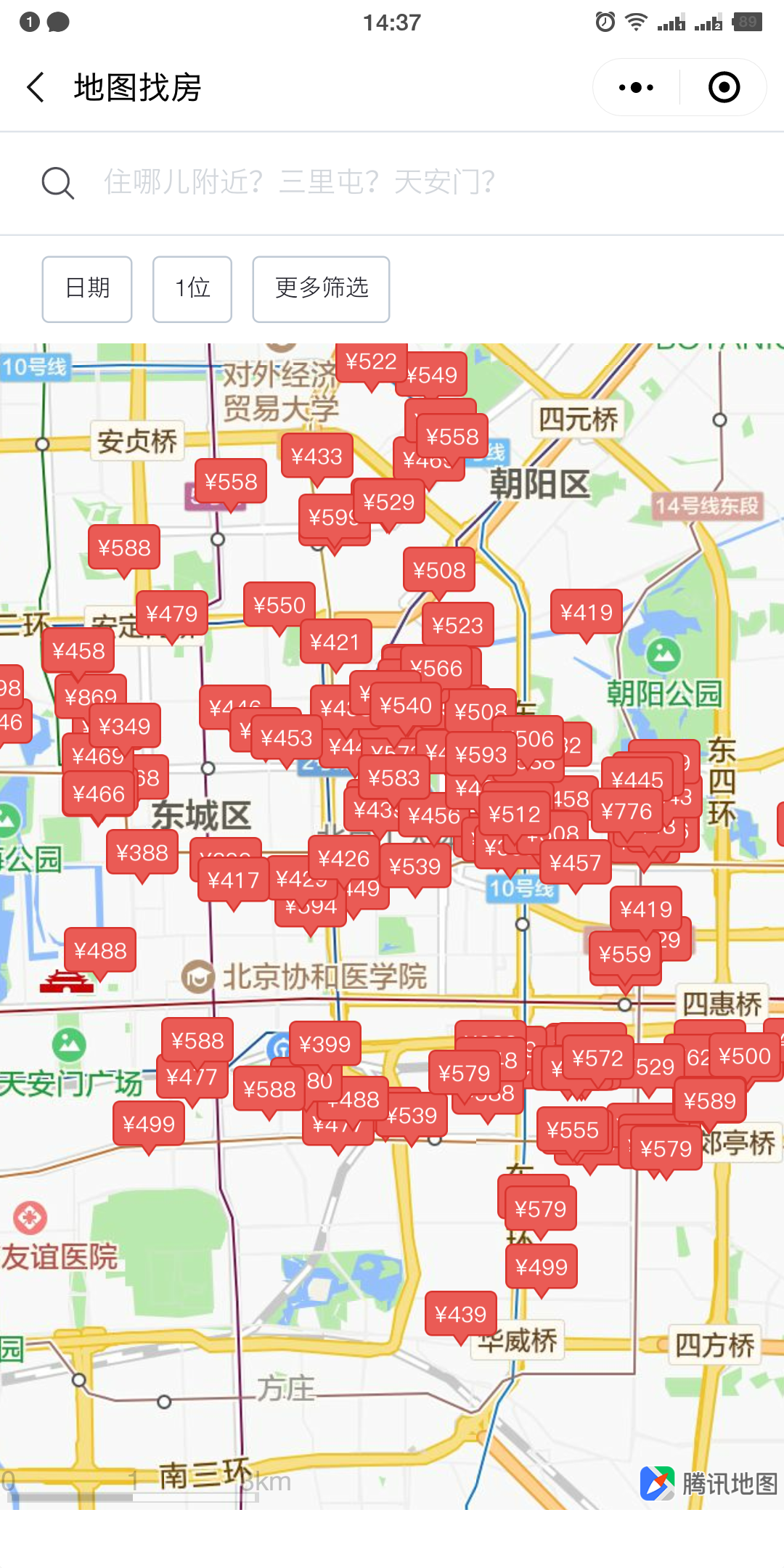
Task: Go back from the 地图找房 page
Action: click(36, 87)
